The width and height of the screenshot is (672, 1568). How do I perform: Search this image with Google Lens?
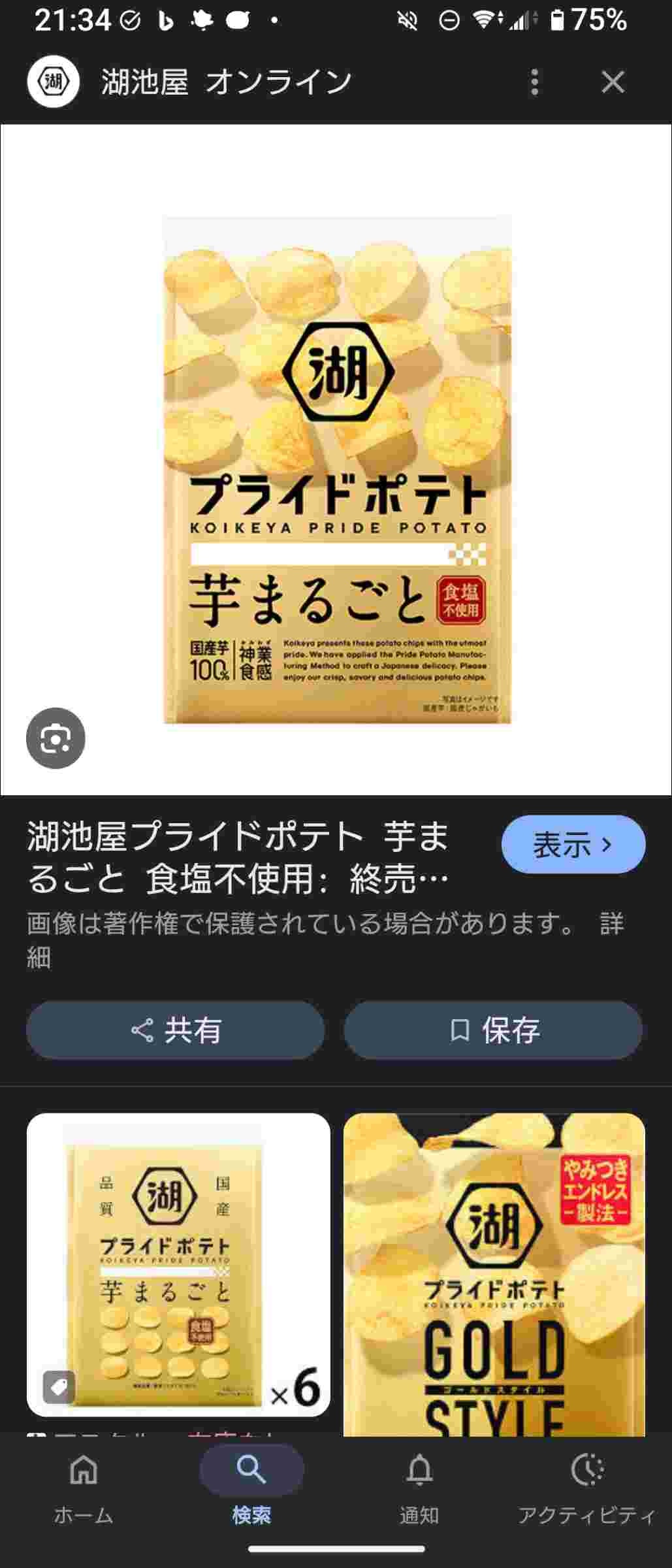[x=56, y=738]
